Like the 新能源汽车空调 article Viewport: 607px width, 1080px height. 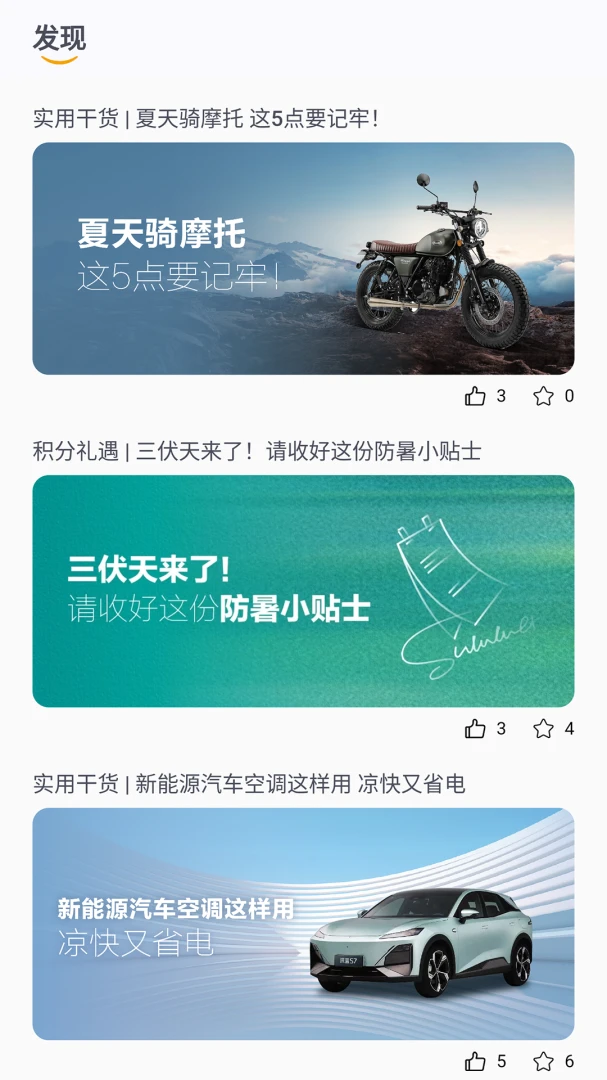pyautogui.click(x=475, y=1061)
